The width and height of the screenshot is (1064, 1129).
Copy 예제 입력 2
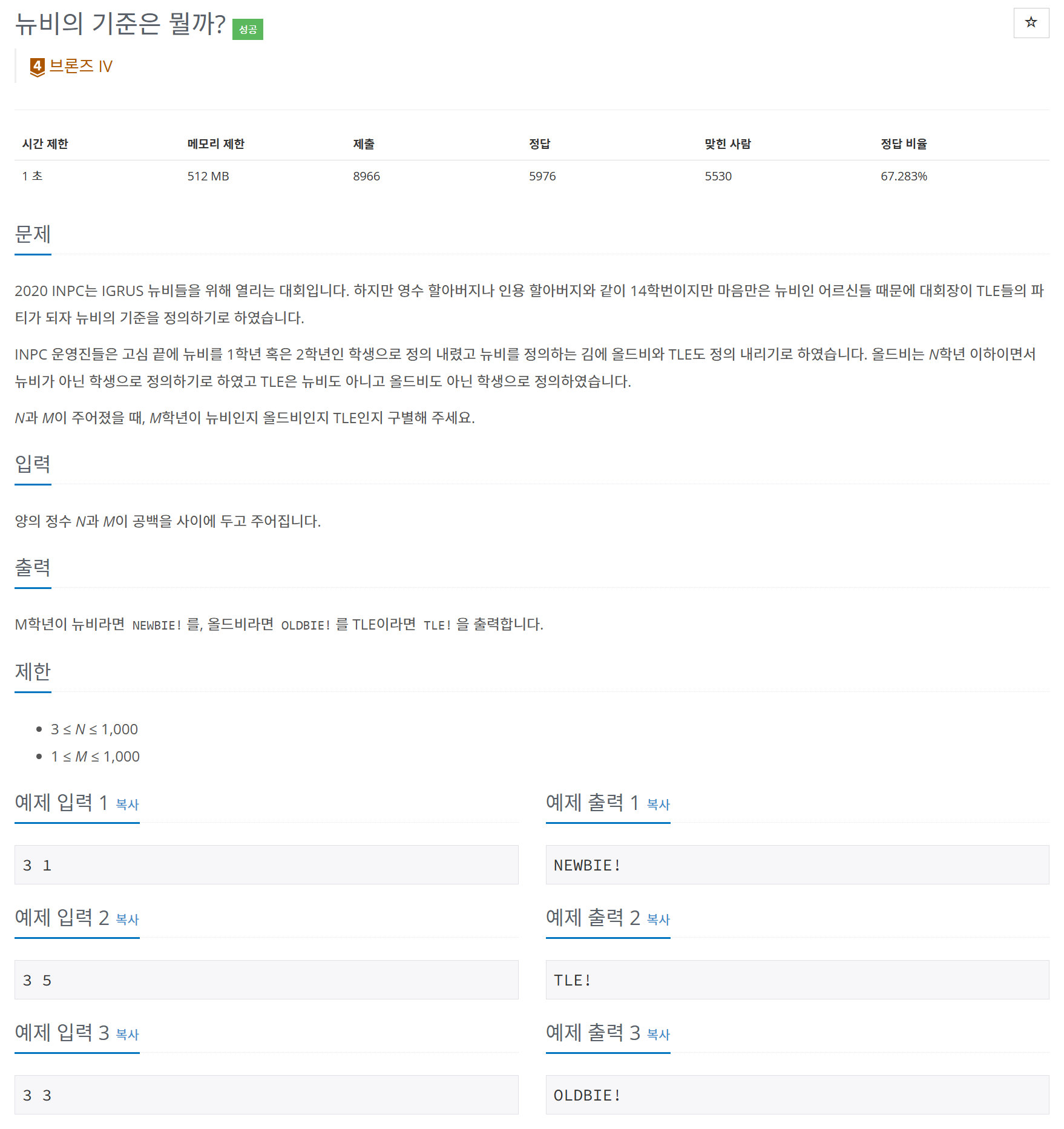[127, 920]
